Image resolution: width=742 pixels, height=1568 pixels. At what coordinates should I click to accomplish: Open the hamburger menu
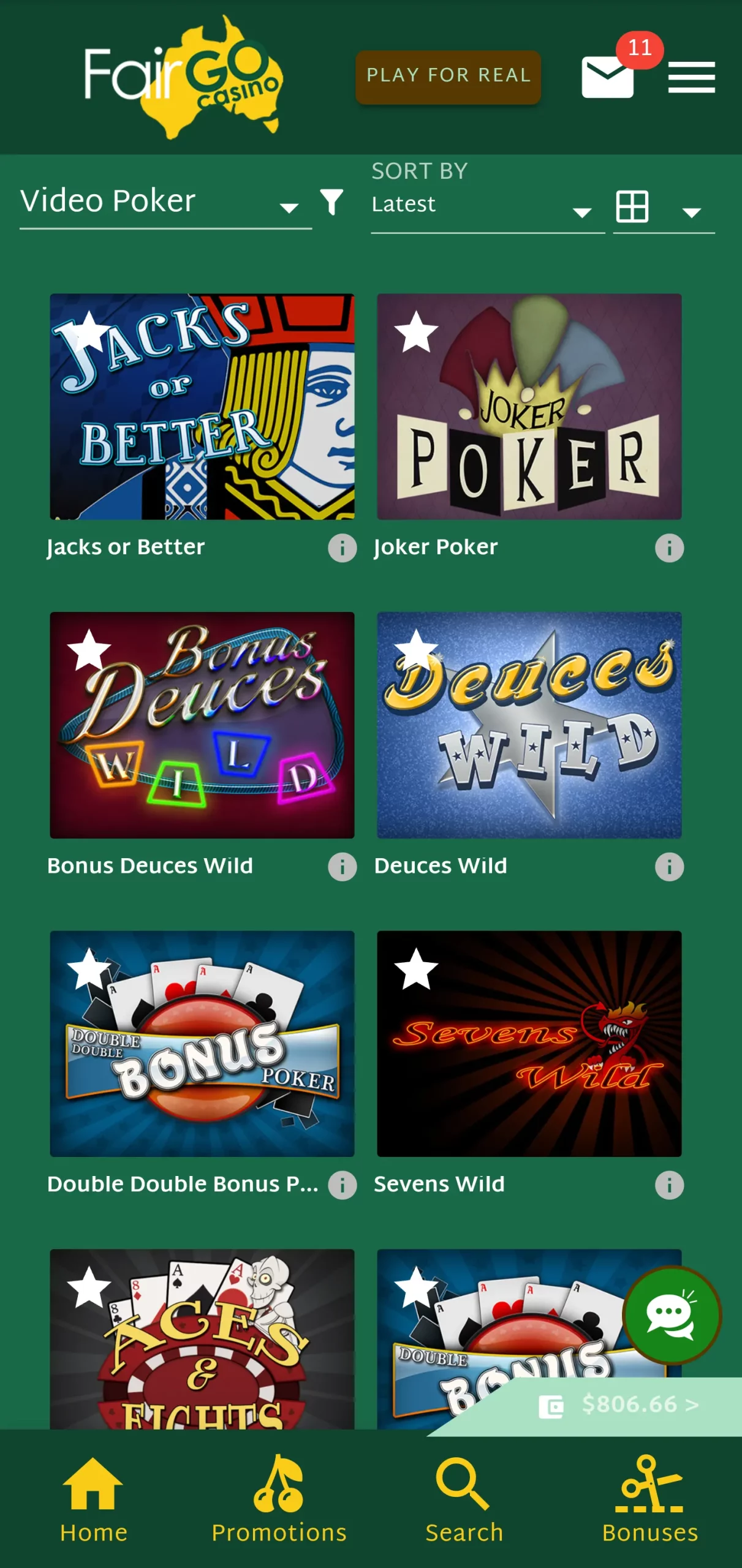point(691,77)
